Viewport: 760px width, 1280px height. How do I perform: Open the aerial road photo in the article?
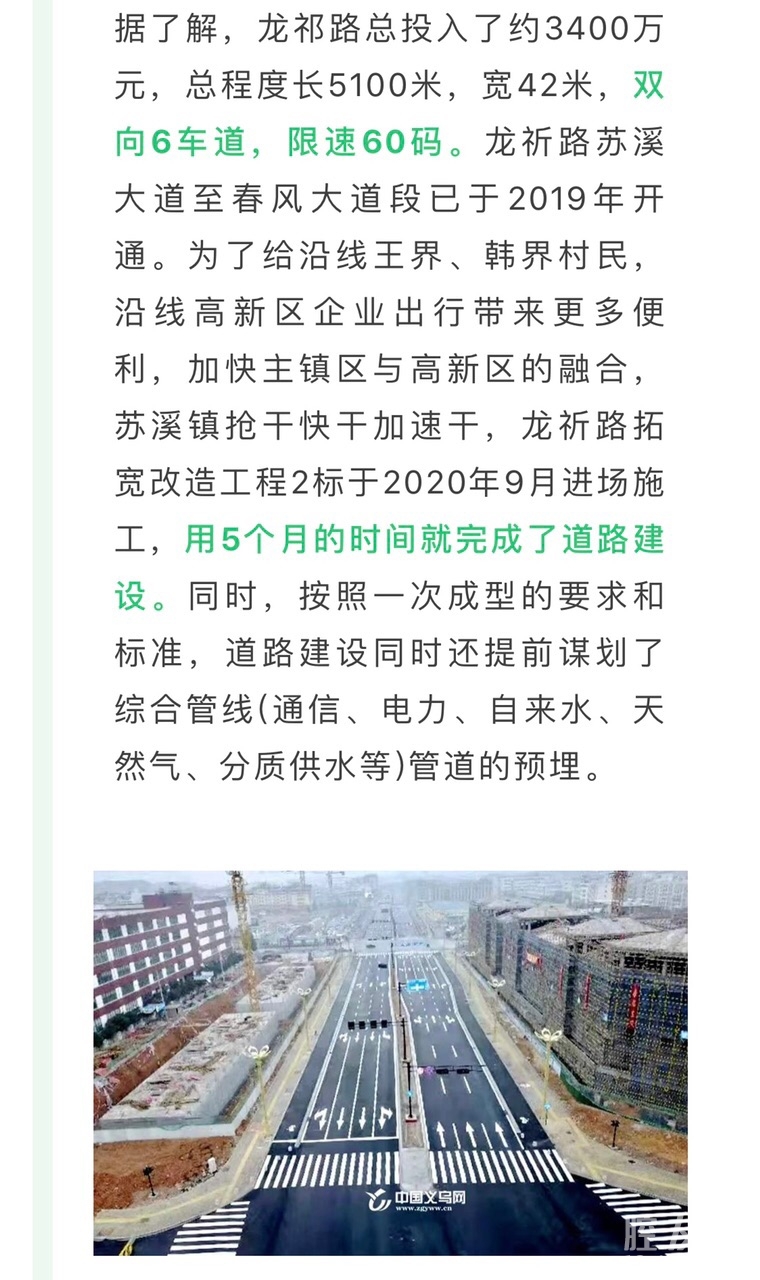(390, 1062)
